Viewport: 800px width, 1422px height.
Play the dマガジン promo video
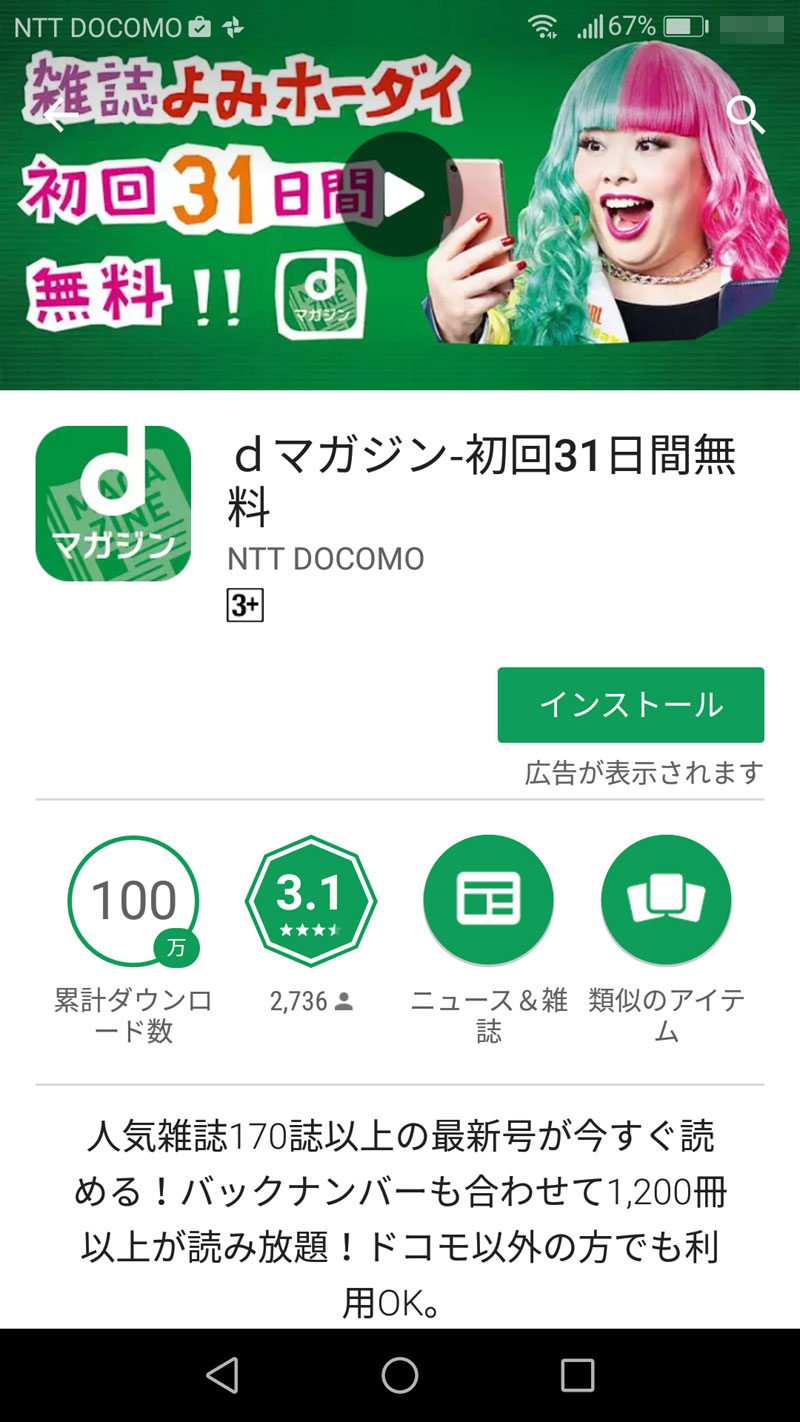pos(400,195)
